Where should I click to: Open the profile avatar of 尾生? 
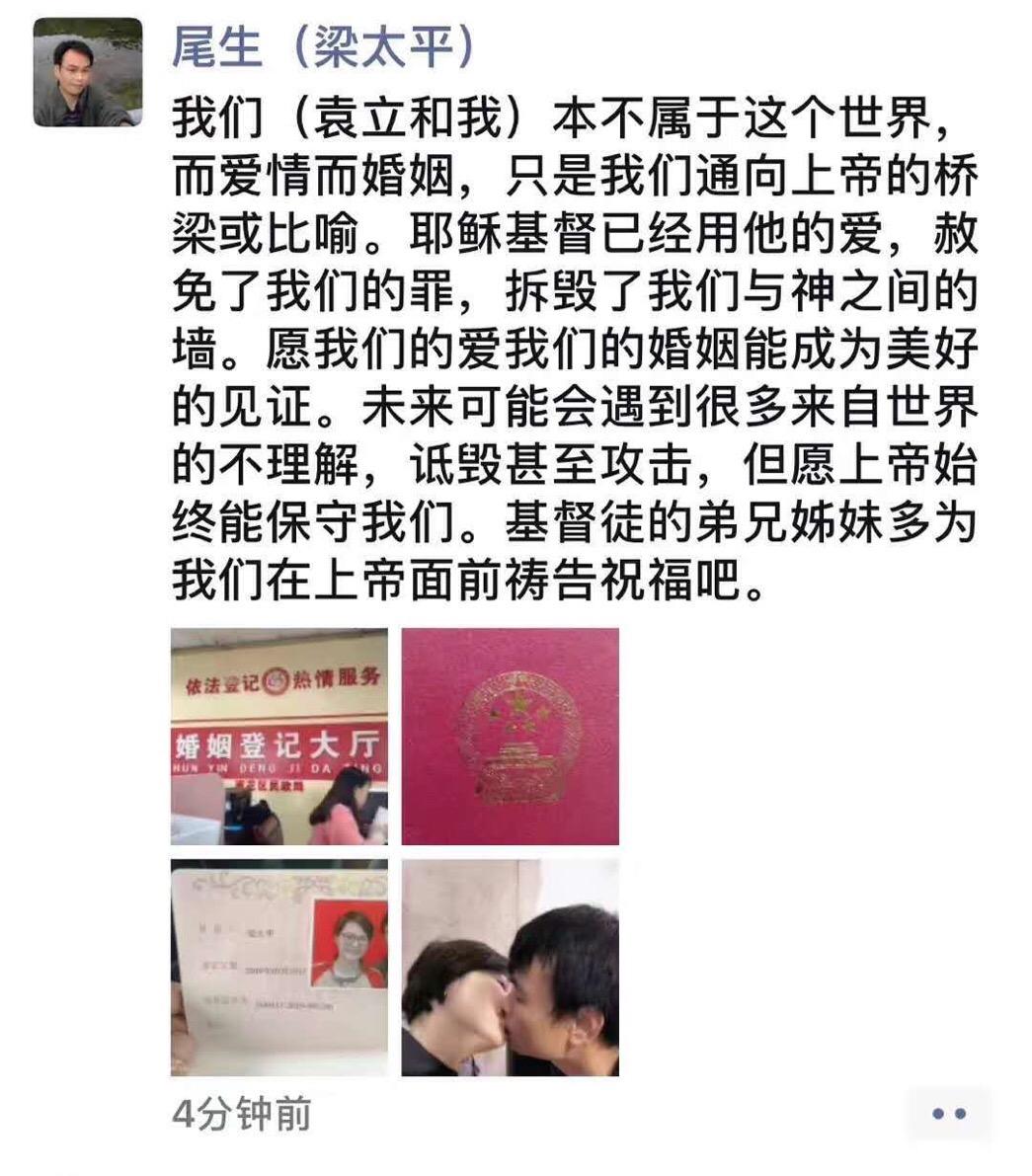pos(88,72)
